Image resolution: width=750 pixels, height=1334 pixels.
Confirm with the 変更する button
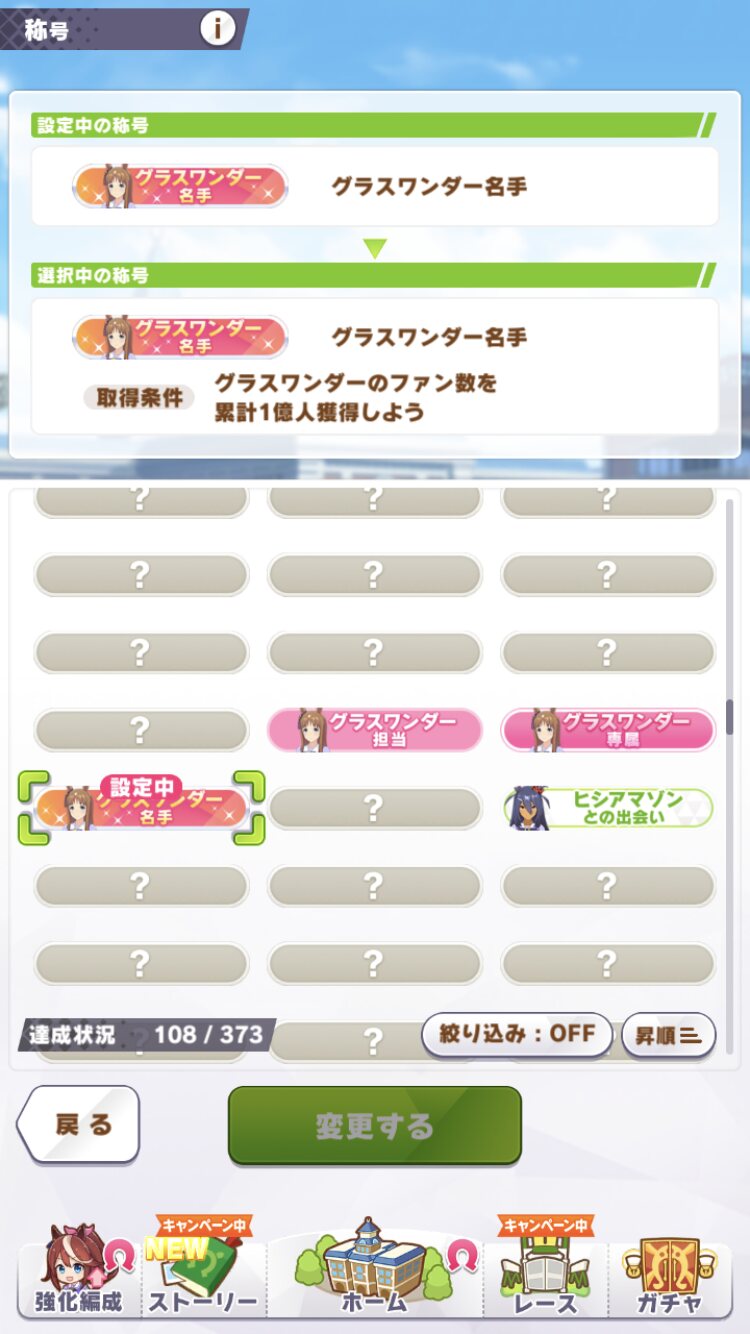(375, 1125)
